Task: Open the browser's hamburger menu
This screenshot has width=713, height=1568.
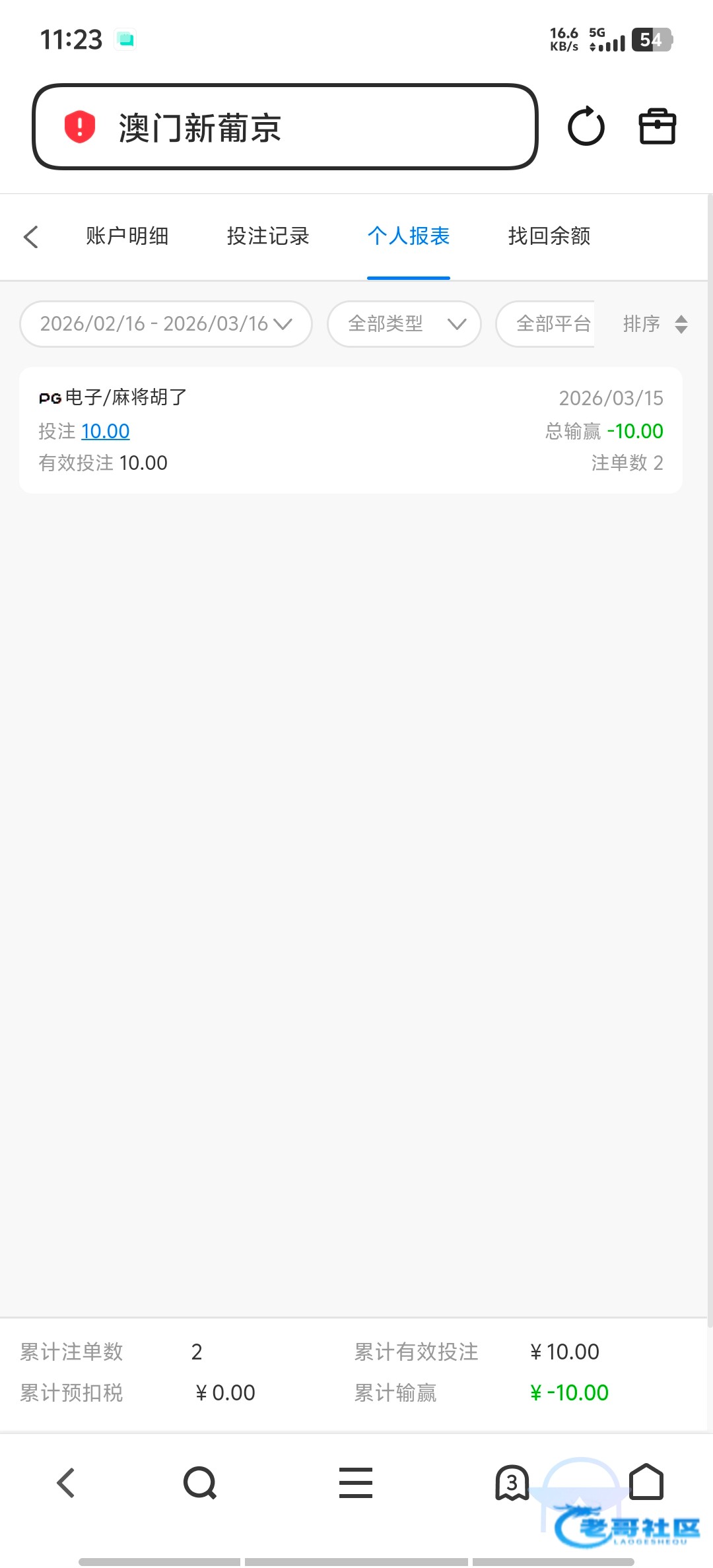Action: pos(356,1483)
